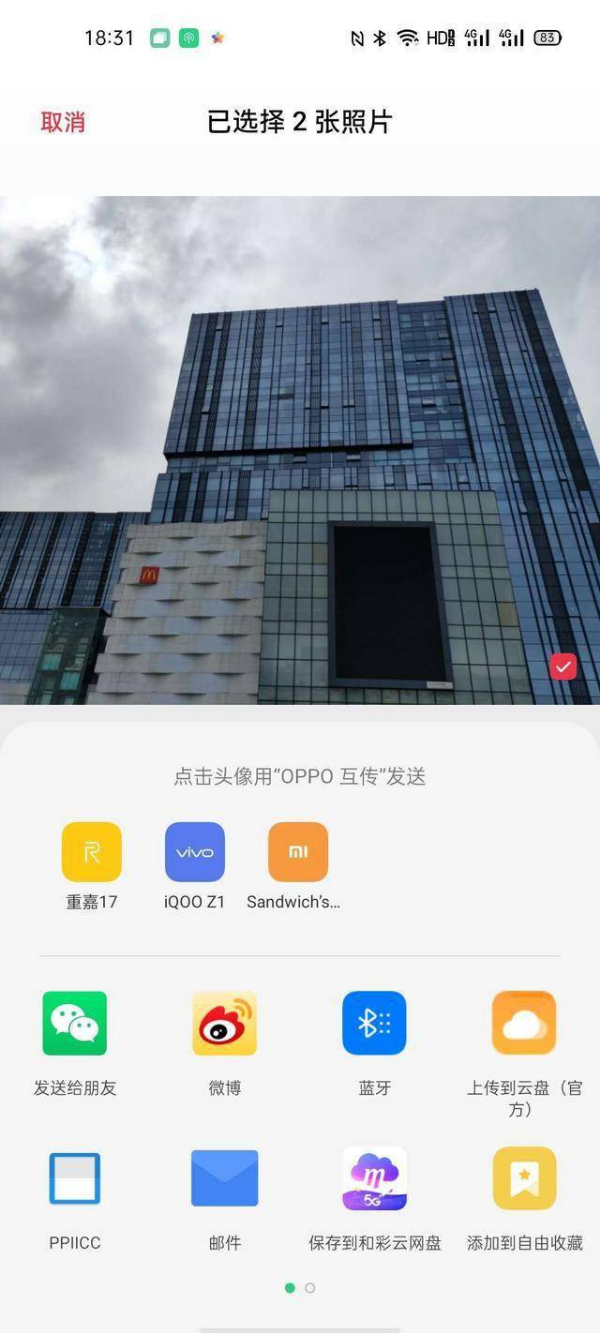The height and width of the screenshot is (1333, 600).
Task: Save photos to 和彩云网盘
Action: tap(375, 1179)
